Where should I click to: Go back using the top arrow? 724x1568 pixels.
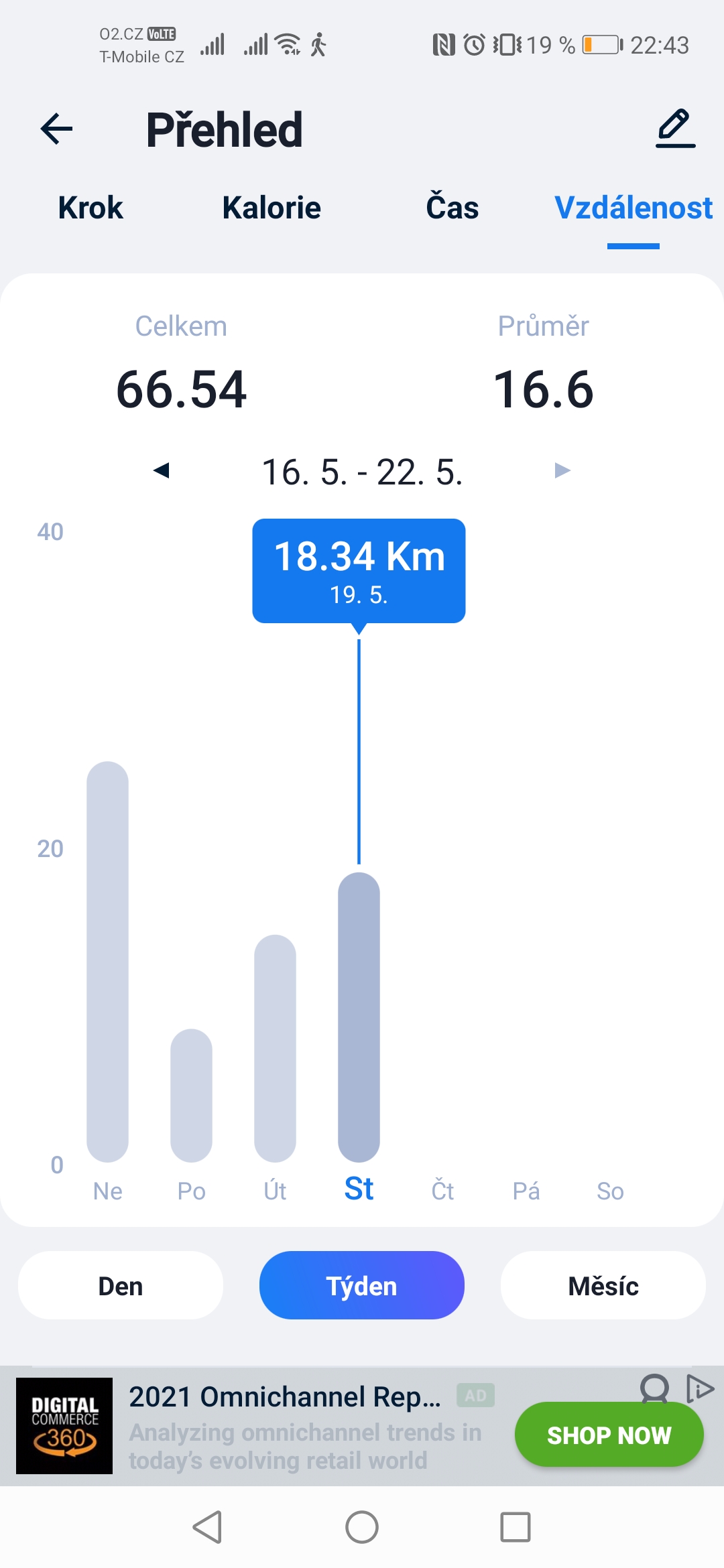click(57, 129)
